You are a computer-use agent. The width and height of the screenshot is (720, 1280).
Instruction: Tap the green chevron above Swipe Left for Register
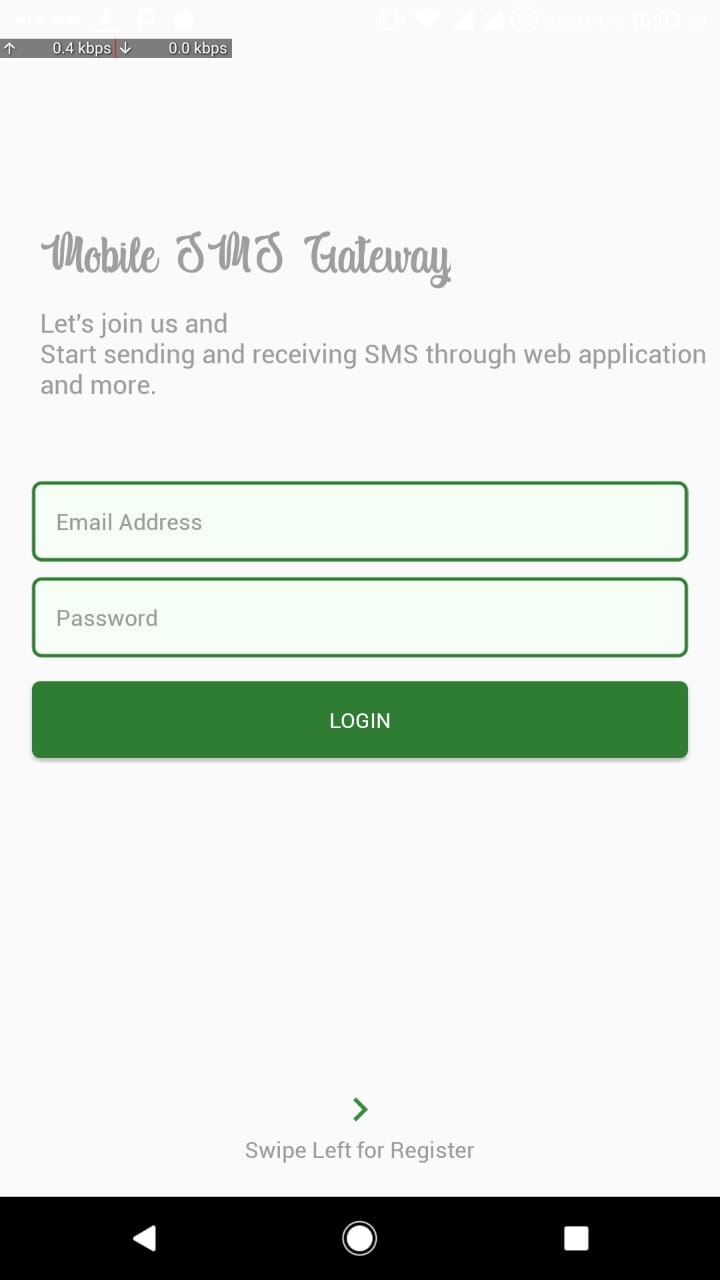click(x=360, y=1109)
